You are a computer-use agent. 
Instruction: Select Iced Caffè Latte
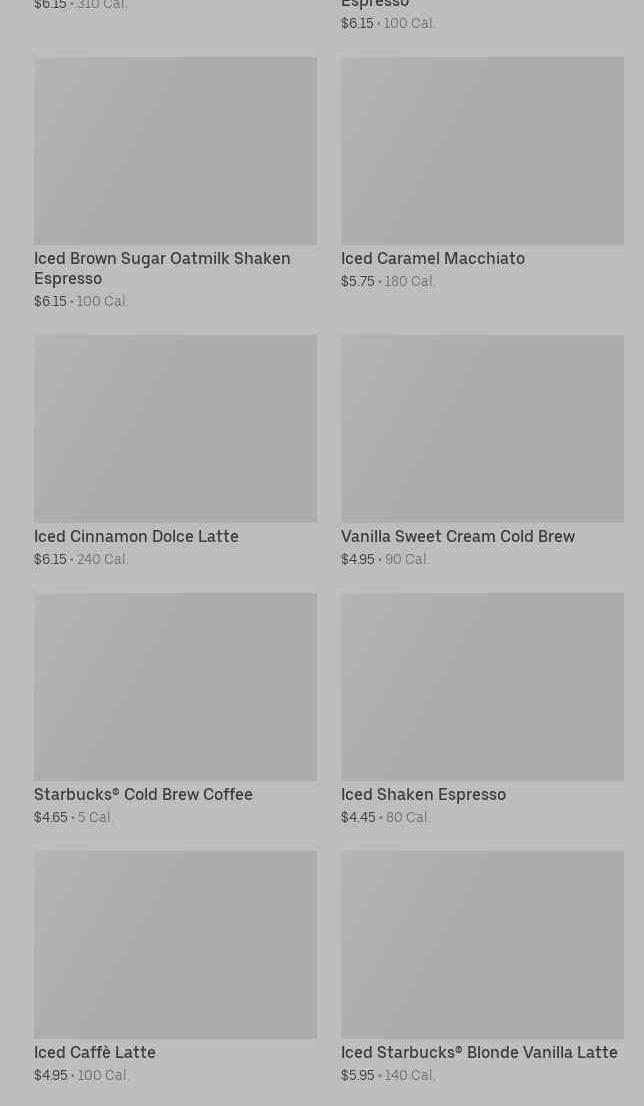point(175,945)
